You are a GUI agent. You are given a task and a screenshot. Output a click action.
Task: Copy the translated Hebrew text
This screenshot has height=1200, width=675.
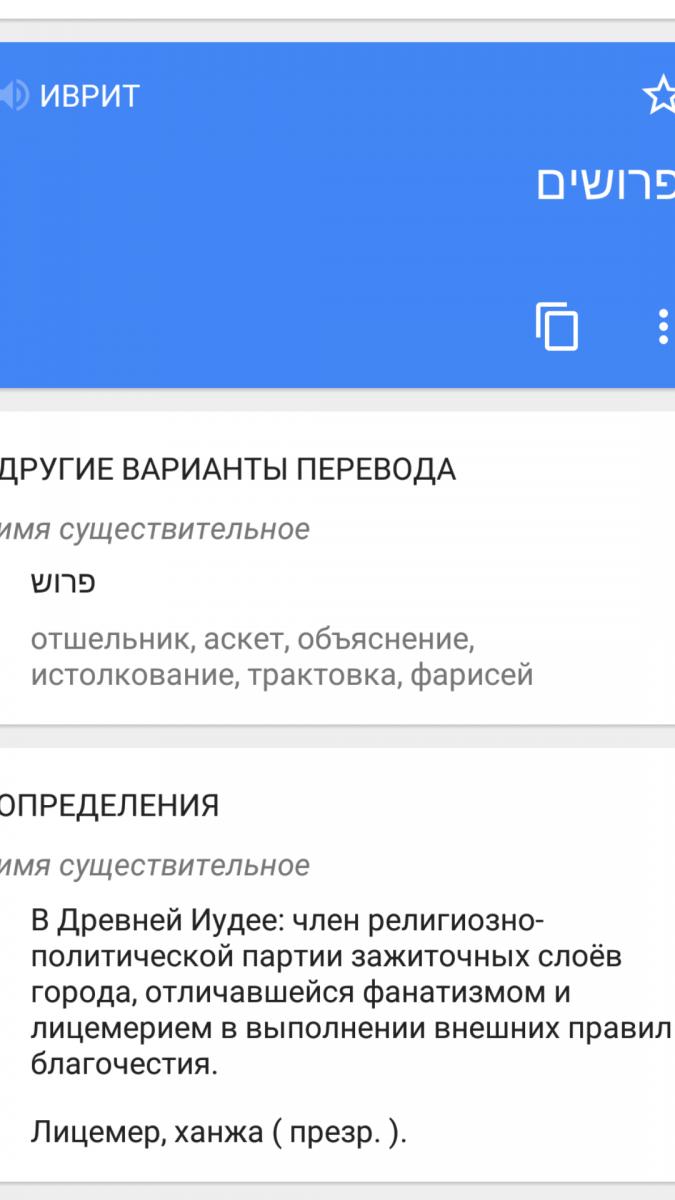(x=558, y=326)
